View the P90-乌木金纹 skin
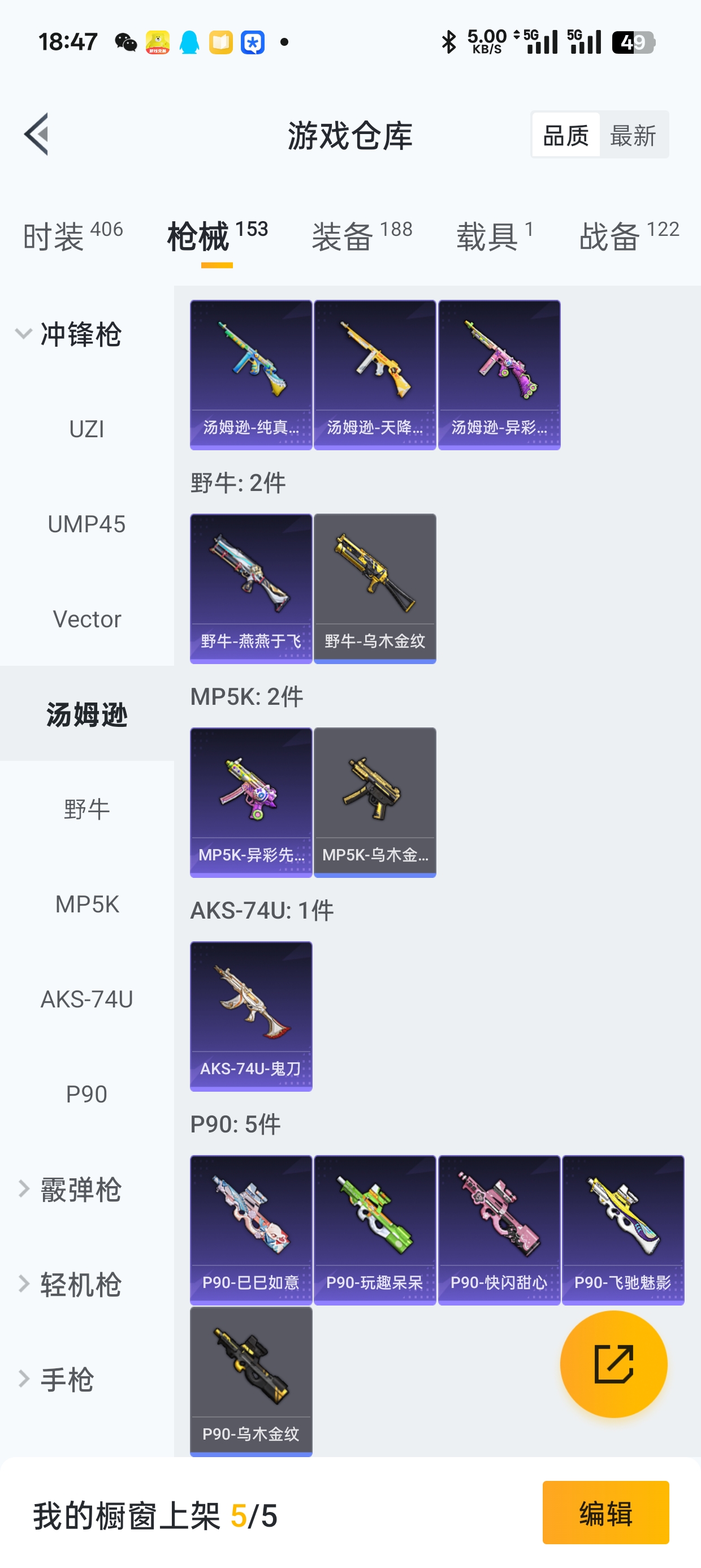Image resolution: width=701 pixels, height=1568 pixels. (250, 1381)
